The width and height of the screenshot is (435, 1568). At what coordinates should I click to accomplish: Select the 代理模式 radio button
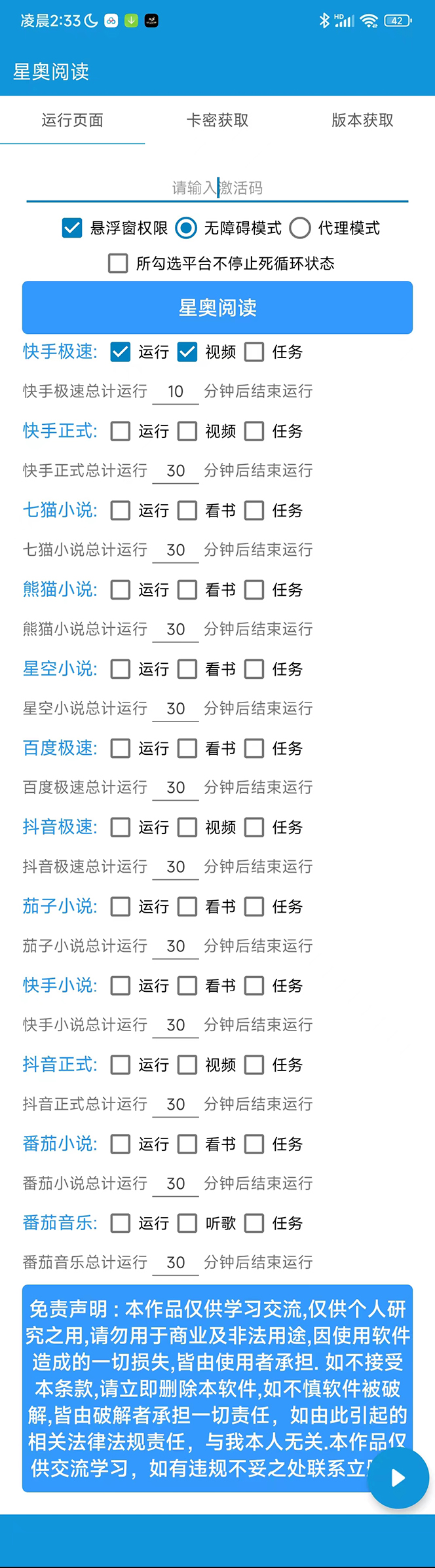click(x=300, y=228)
